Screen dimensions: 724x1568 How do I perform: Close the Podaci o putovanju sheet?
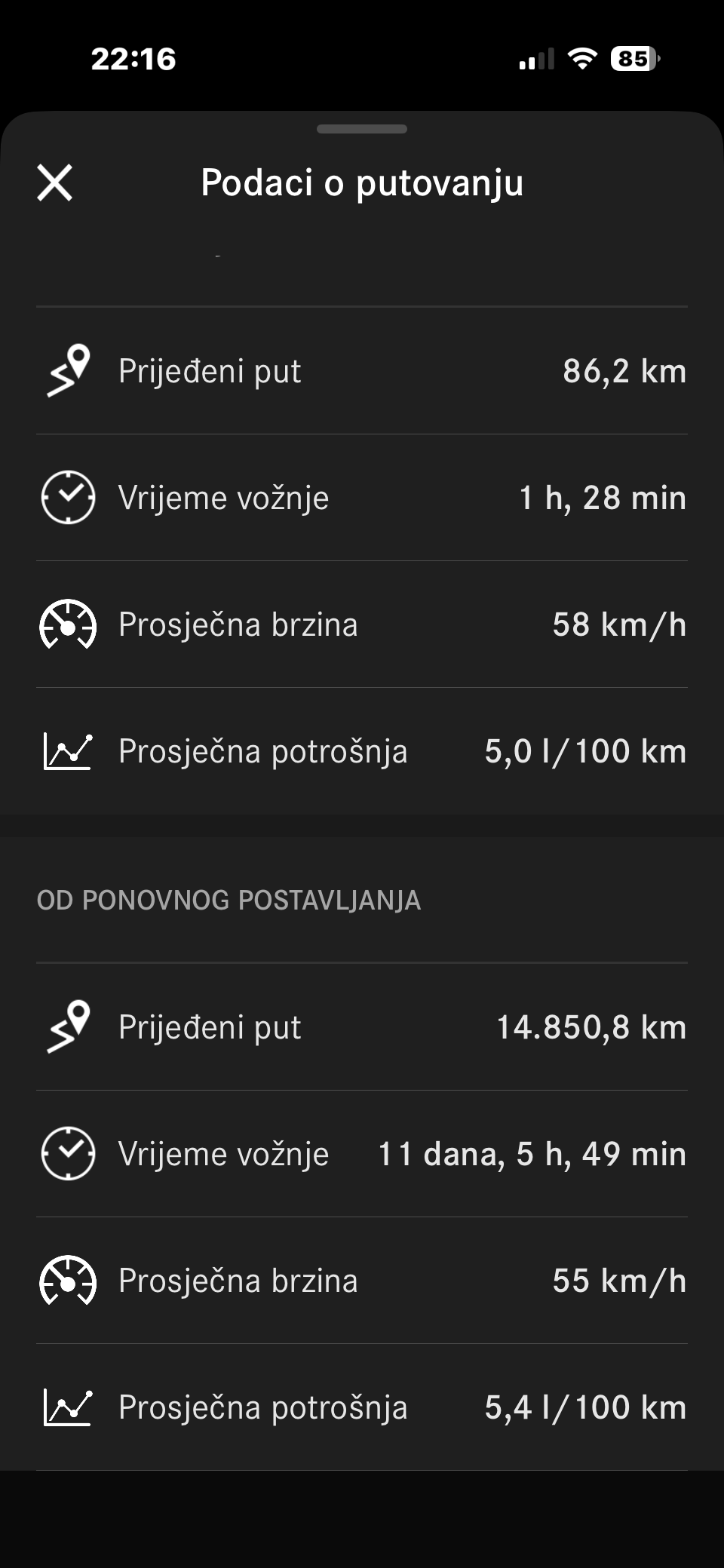(55, 183)
